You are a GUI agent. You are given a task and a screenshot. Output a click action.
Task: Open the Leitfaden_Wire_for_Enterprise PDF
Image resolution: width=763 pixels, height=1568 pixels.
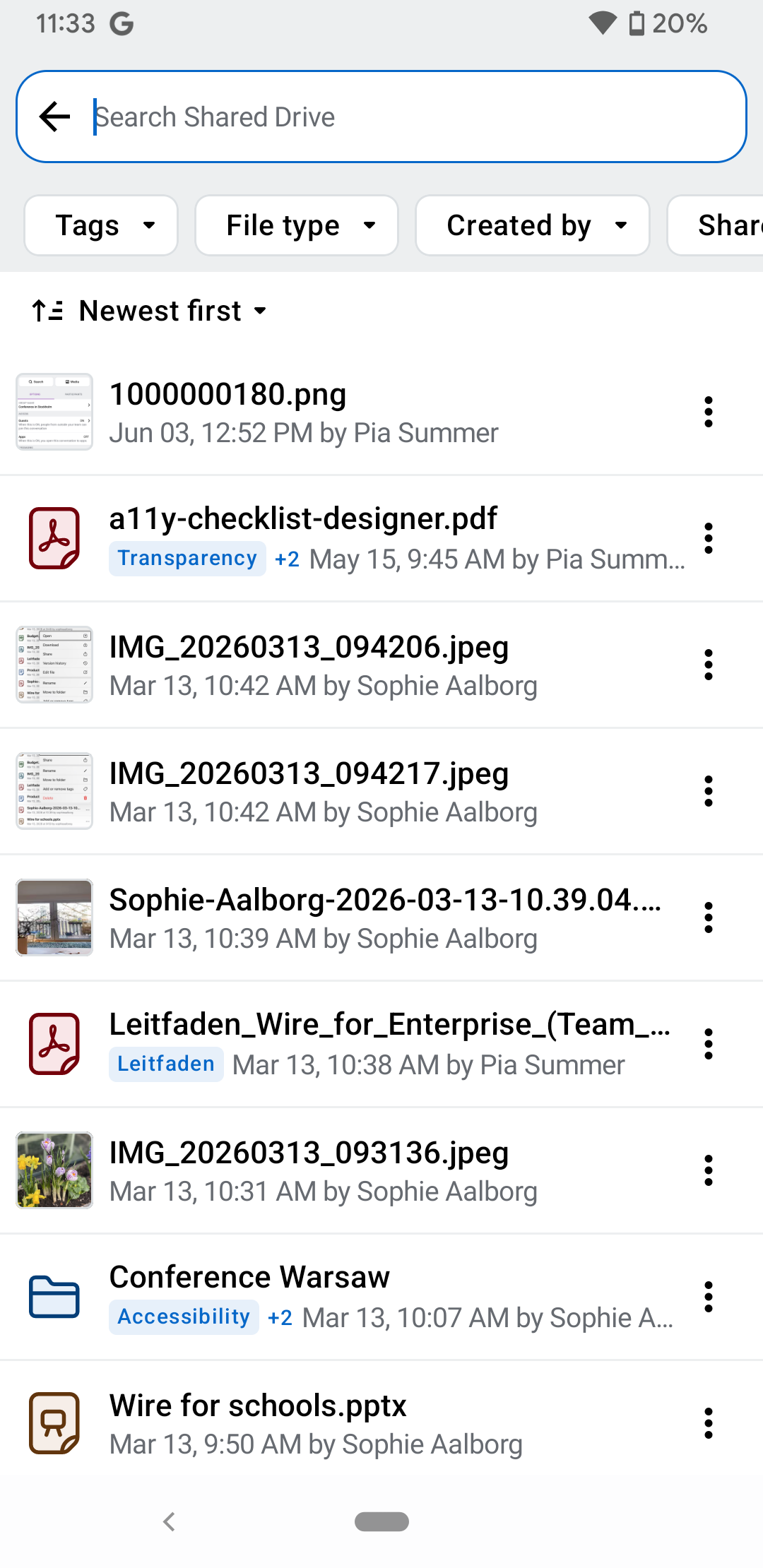[381, 1045]
